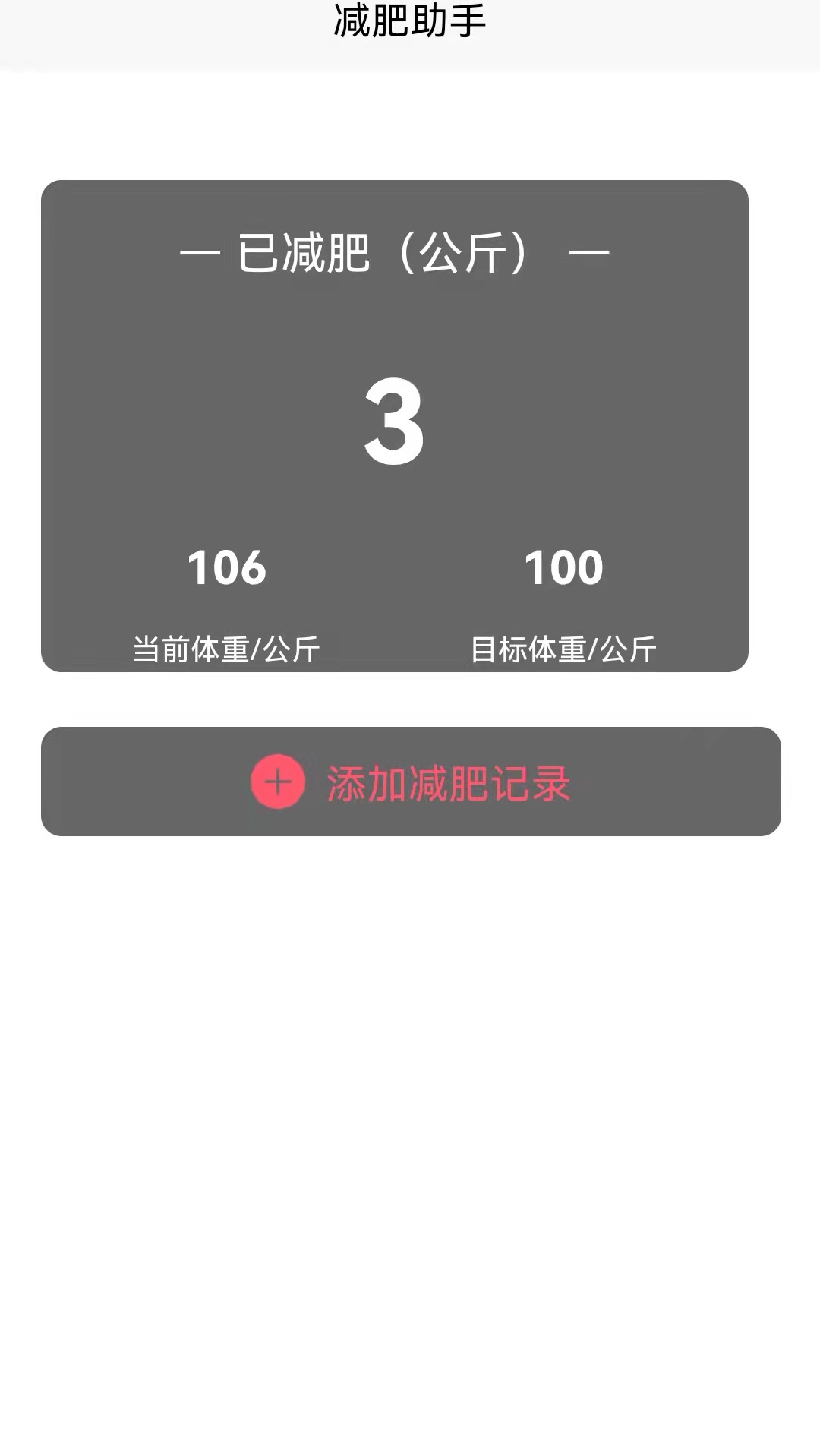Image resolution: width=820 pixels, height=1456 pixels.
Task: Click the target weight value 100
Action: 564,565
